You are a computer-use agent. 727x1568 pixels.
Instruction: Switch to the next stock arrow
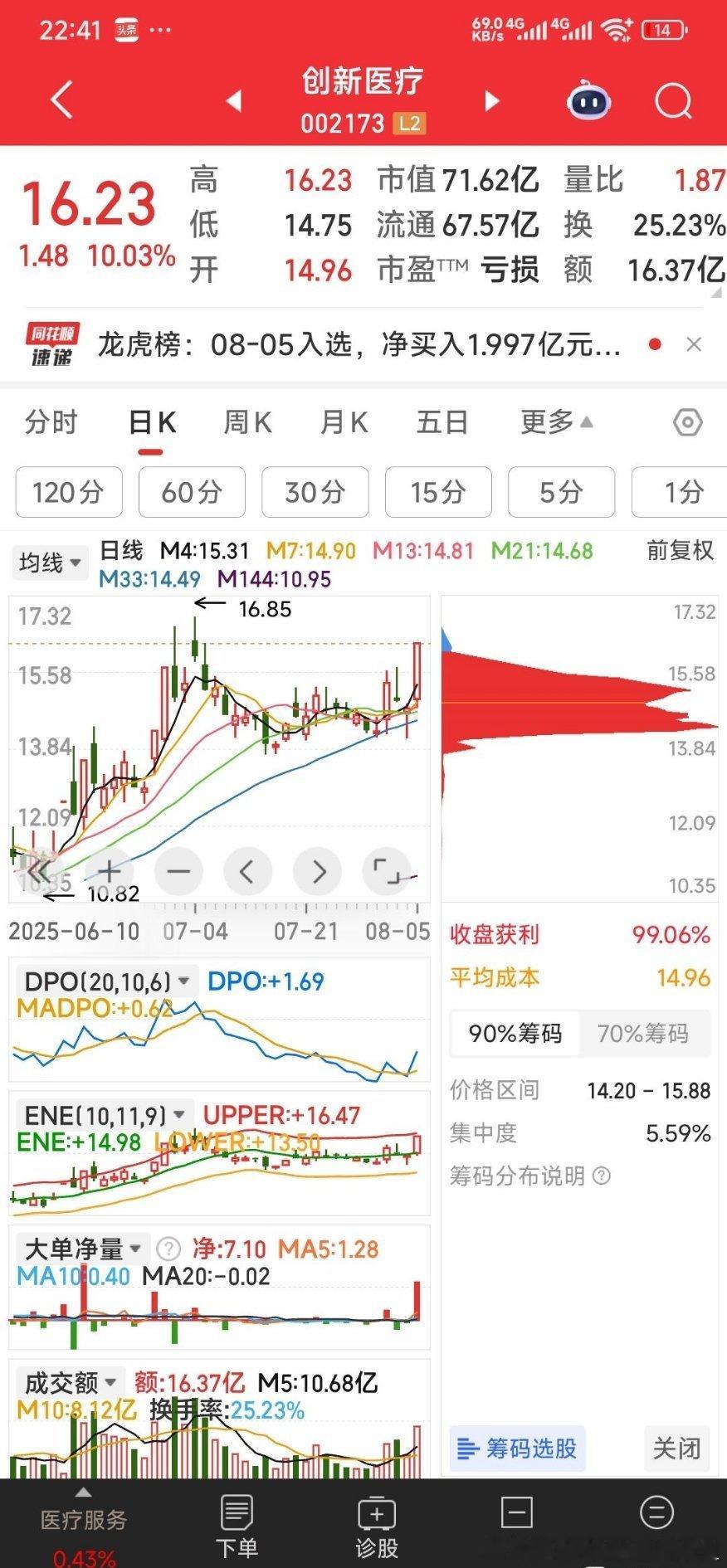point(492,101)
